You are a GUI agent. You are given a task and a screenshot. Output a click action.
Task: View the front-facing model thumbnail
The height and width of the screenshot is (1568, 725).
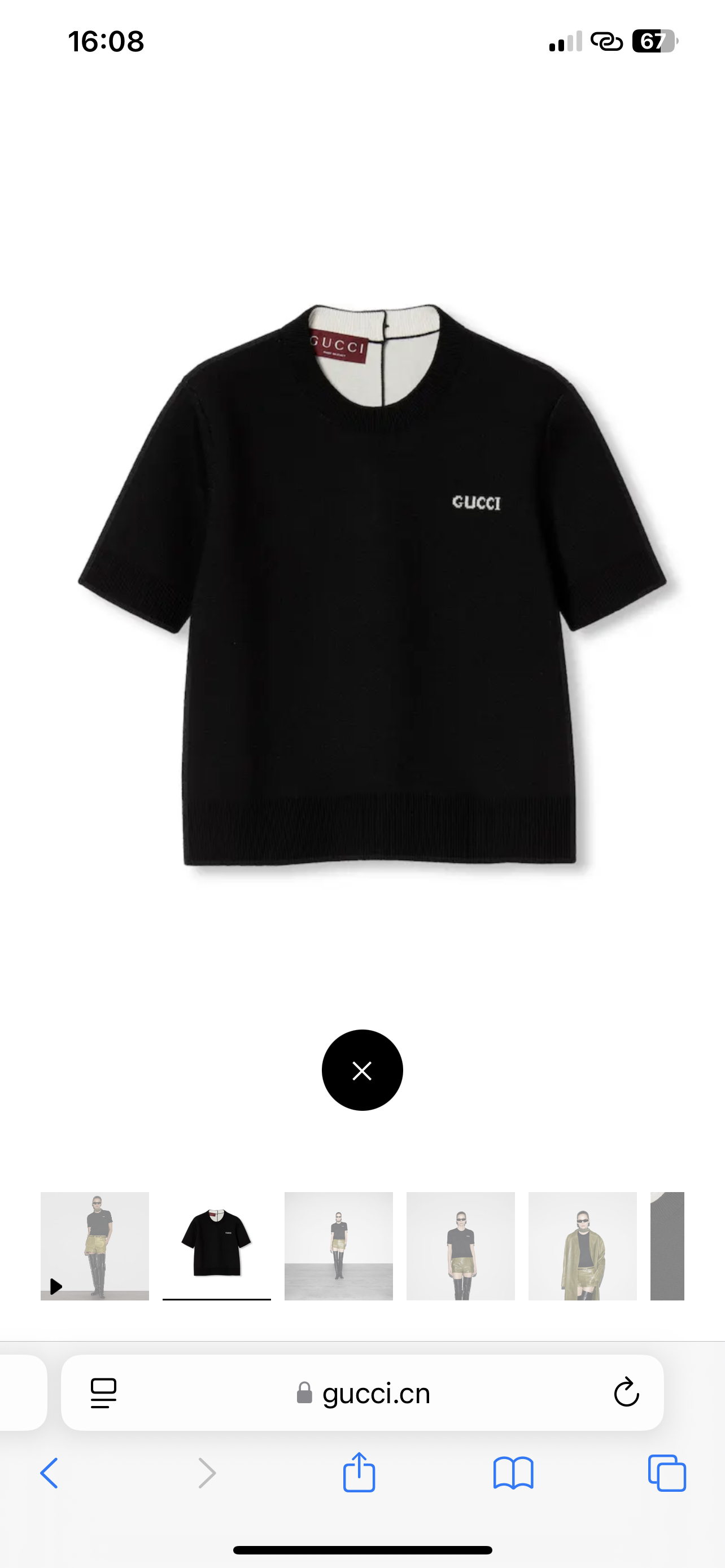click(x=460, y=1245)
